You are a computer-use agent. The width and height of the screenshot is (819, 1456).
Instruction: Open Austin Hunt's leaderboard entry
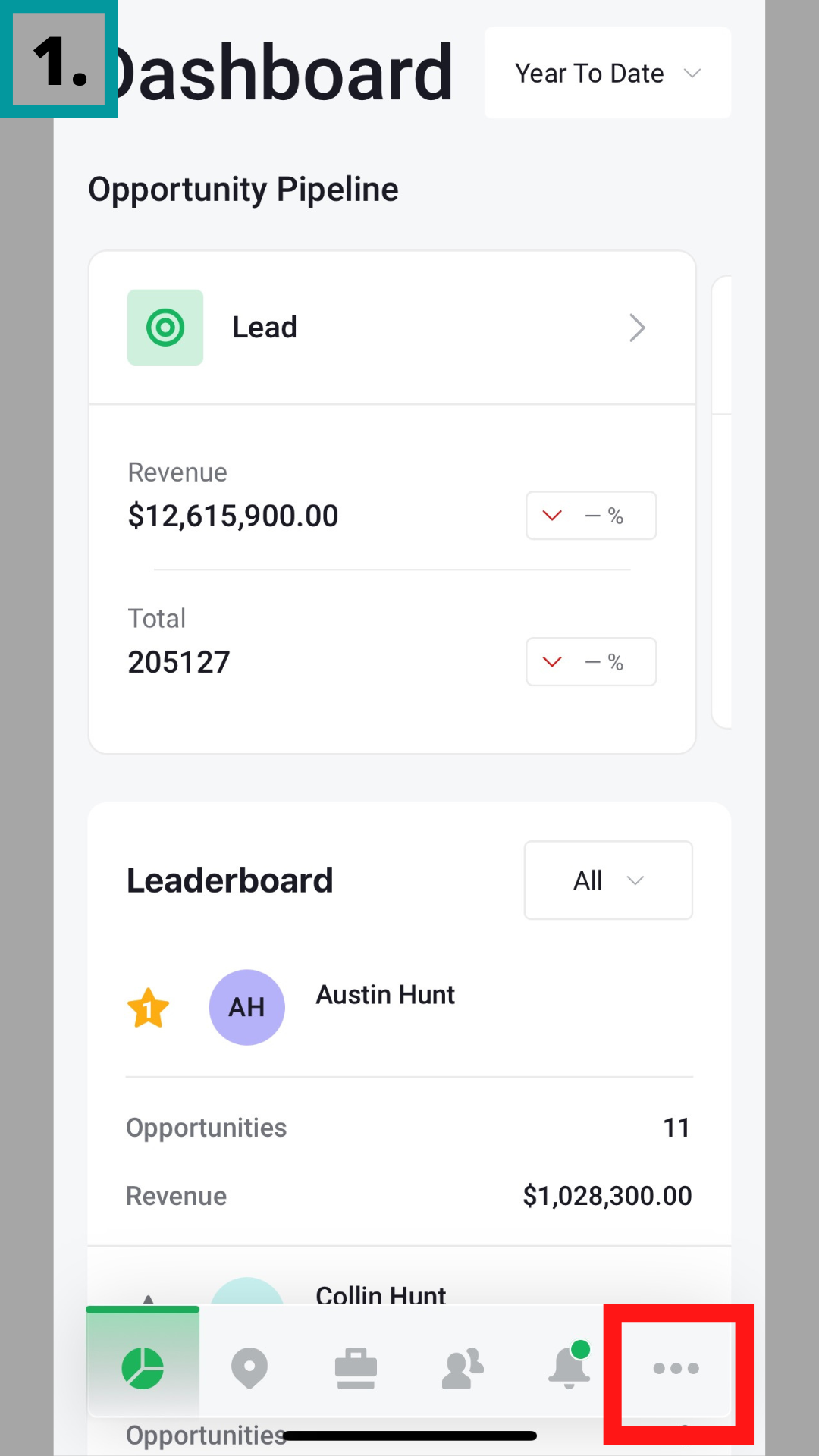[385, 995]
